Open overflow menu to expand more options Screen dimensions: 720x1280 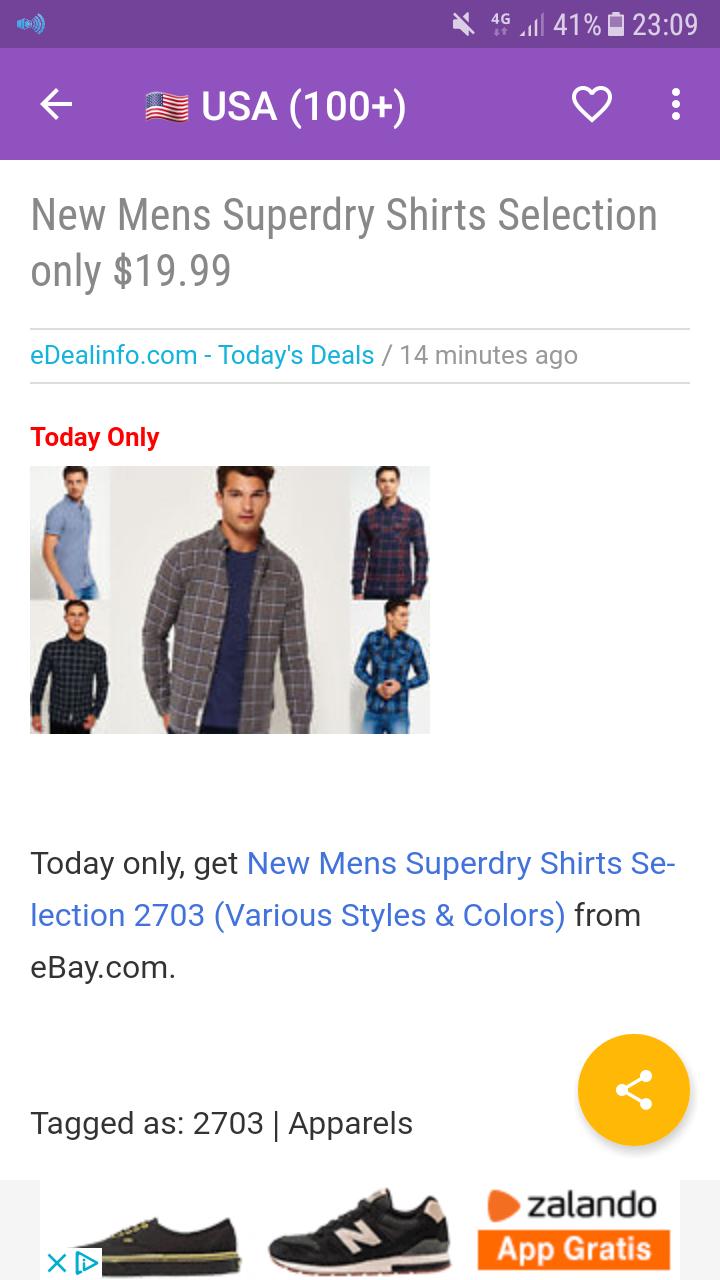[x=675, y=103]
